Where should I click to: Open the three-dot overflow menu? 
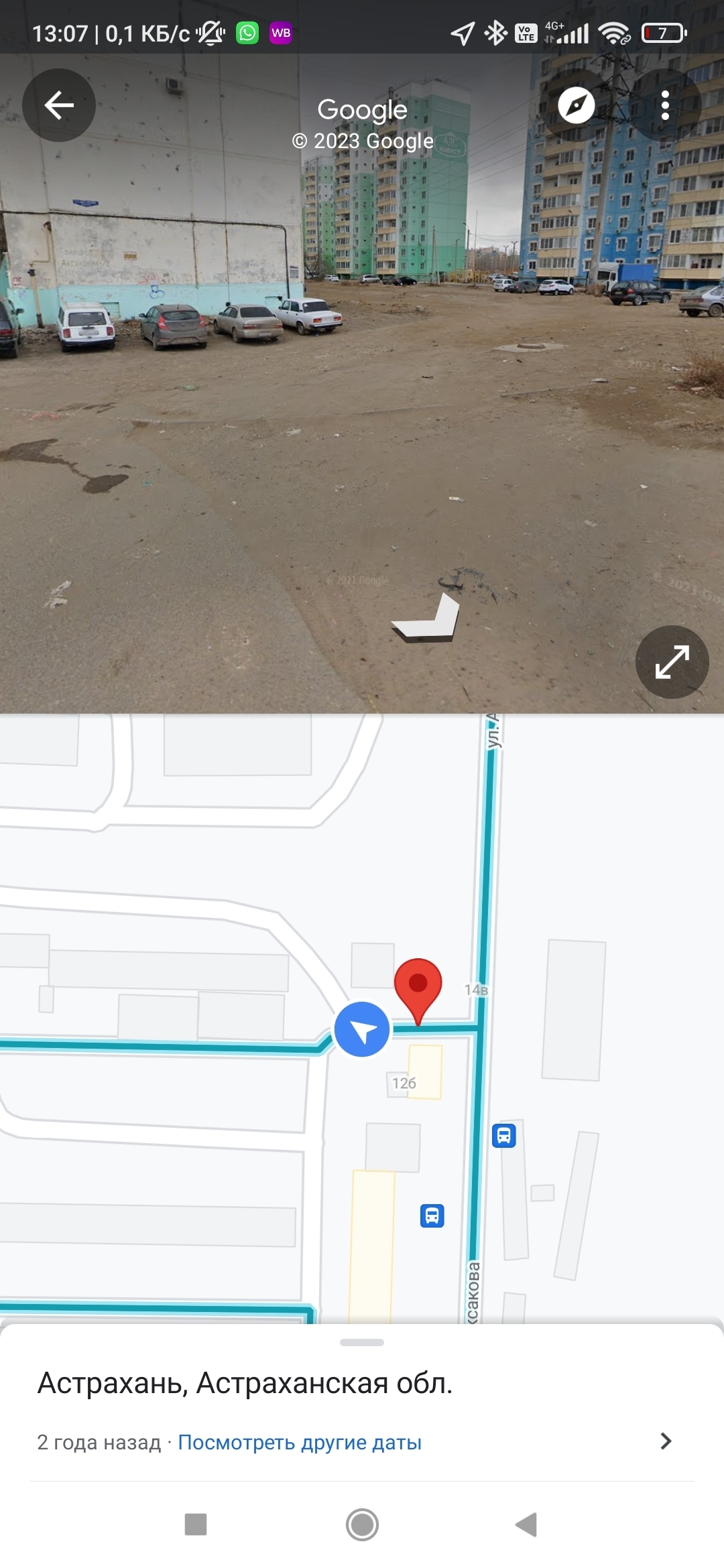tap(665, 105)
